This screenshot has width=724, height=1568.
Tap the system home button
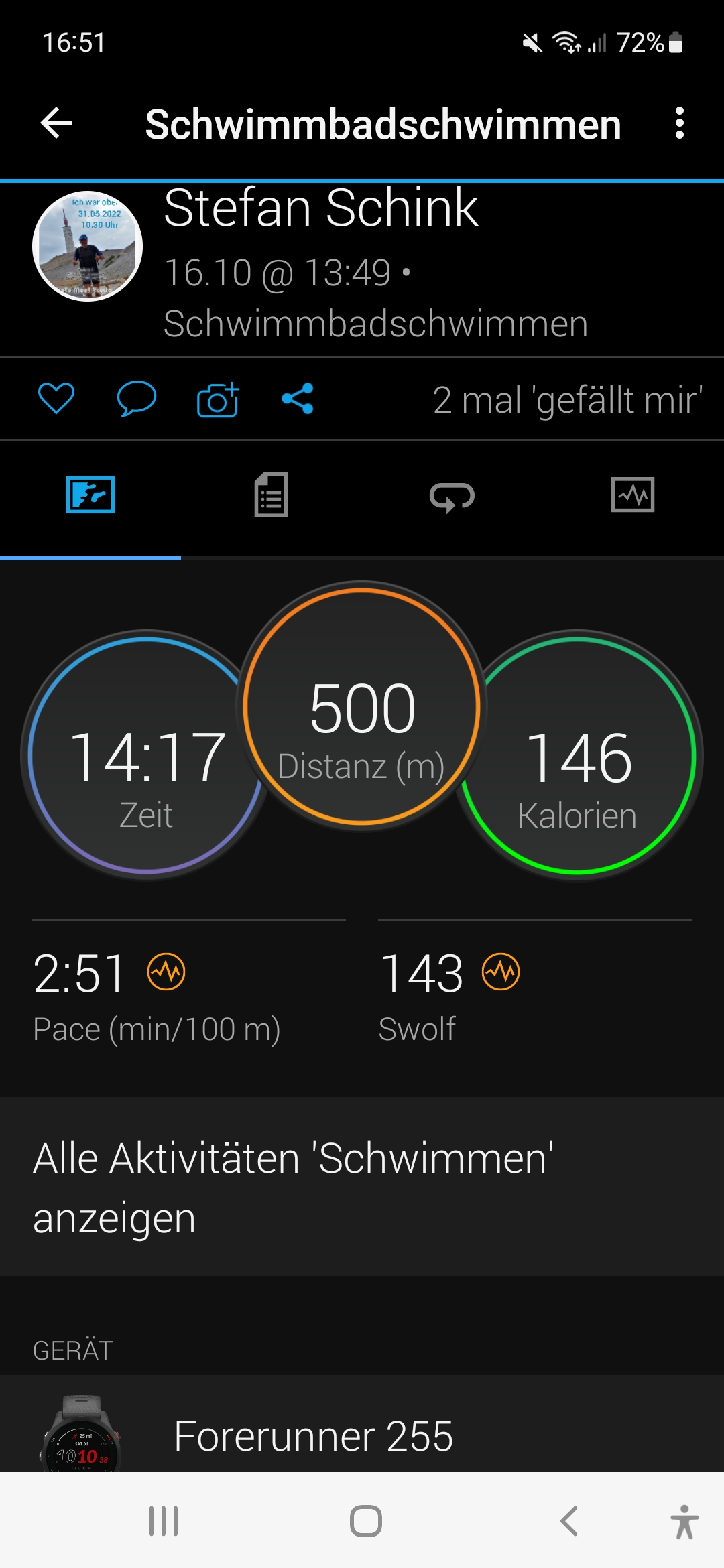click(x=366, y=1521)
